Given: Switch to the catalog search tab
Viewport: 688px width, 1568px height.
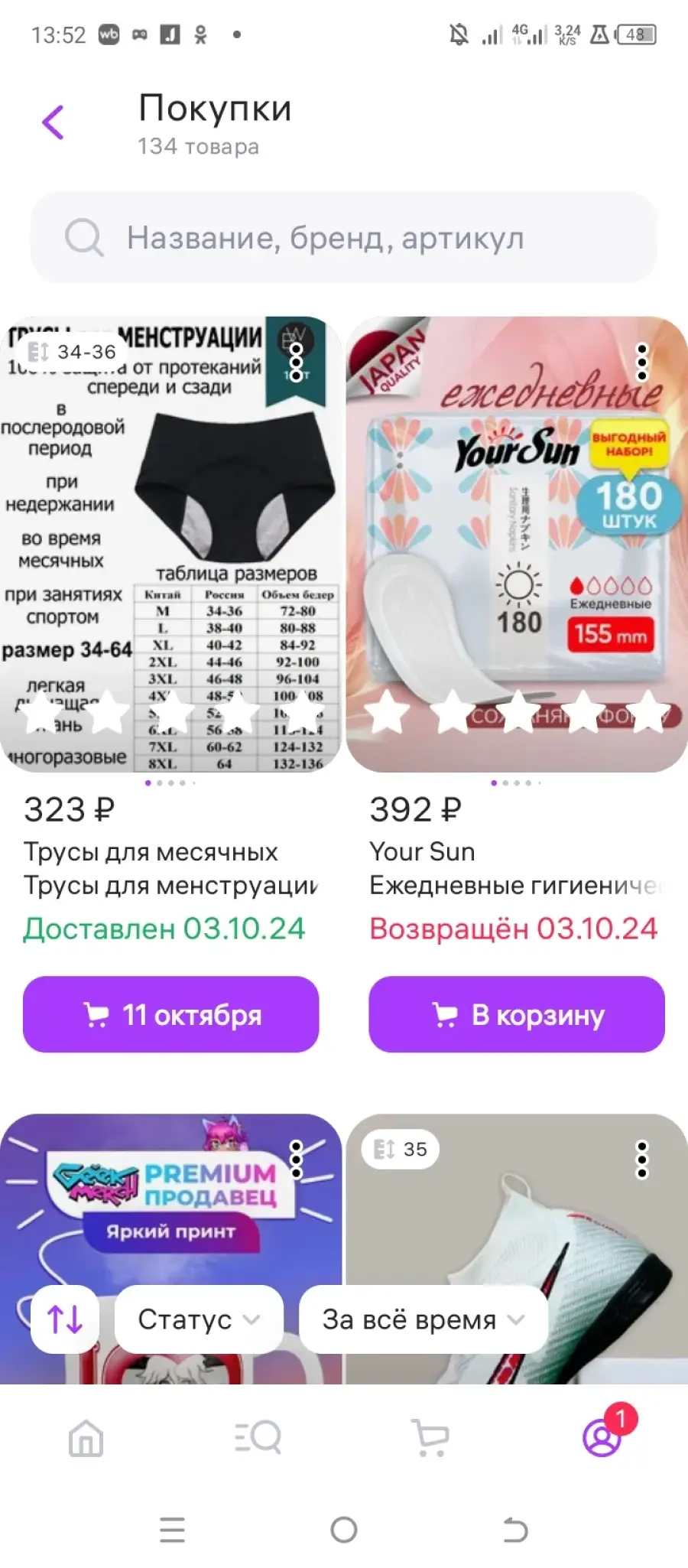Looking at the screenshot, I should tap(258, 1438).
